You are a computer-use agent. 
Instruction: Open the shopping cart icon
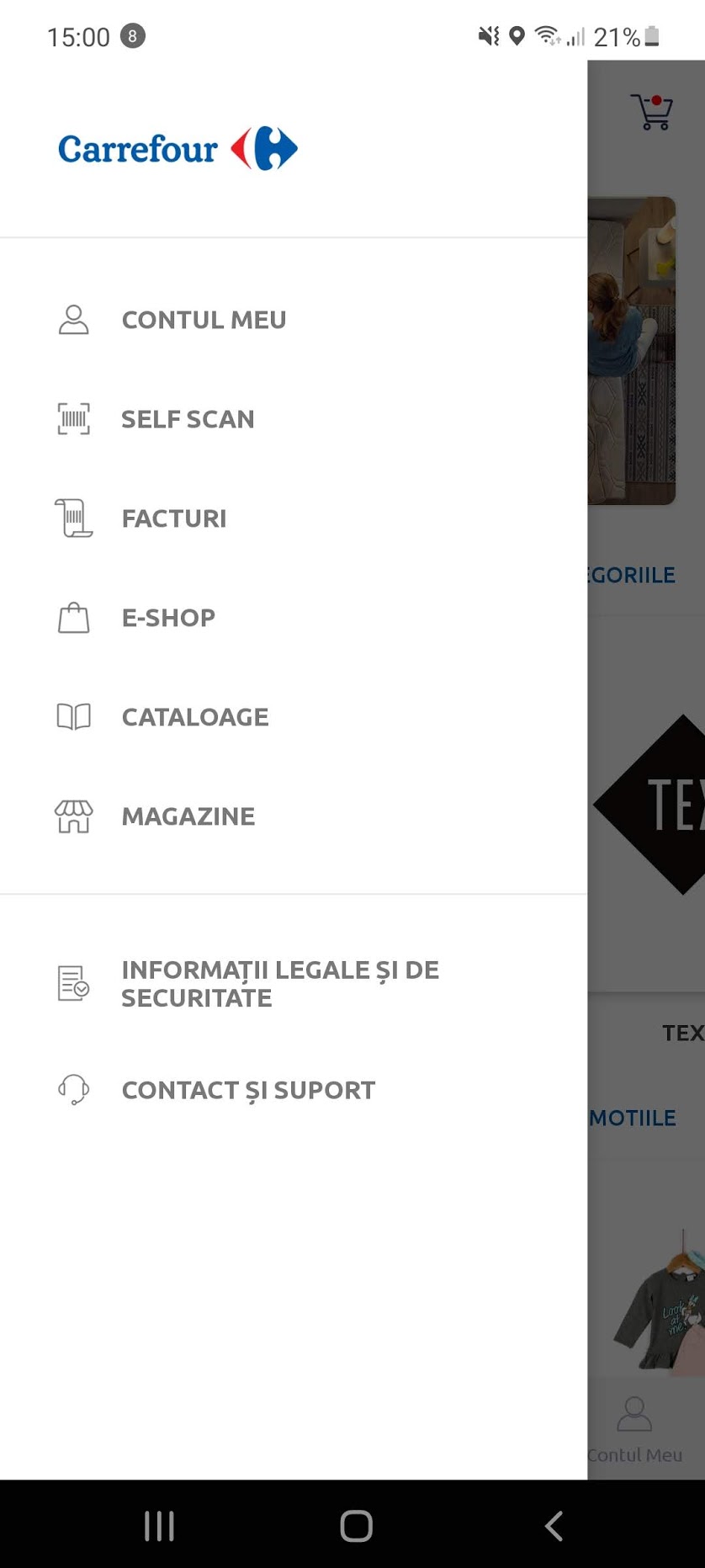point(652,112)
